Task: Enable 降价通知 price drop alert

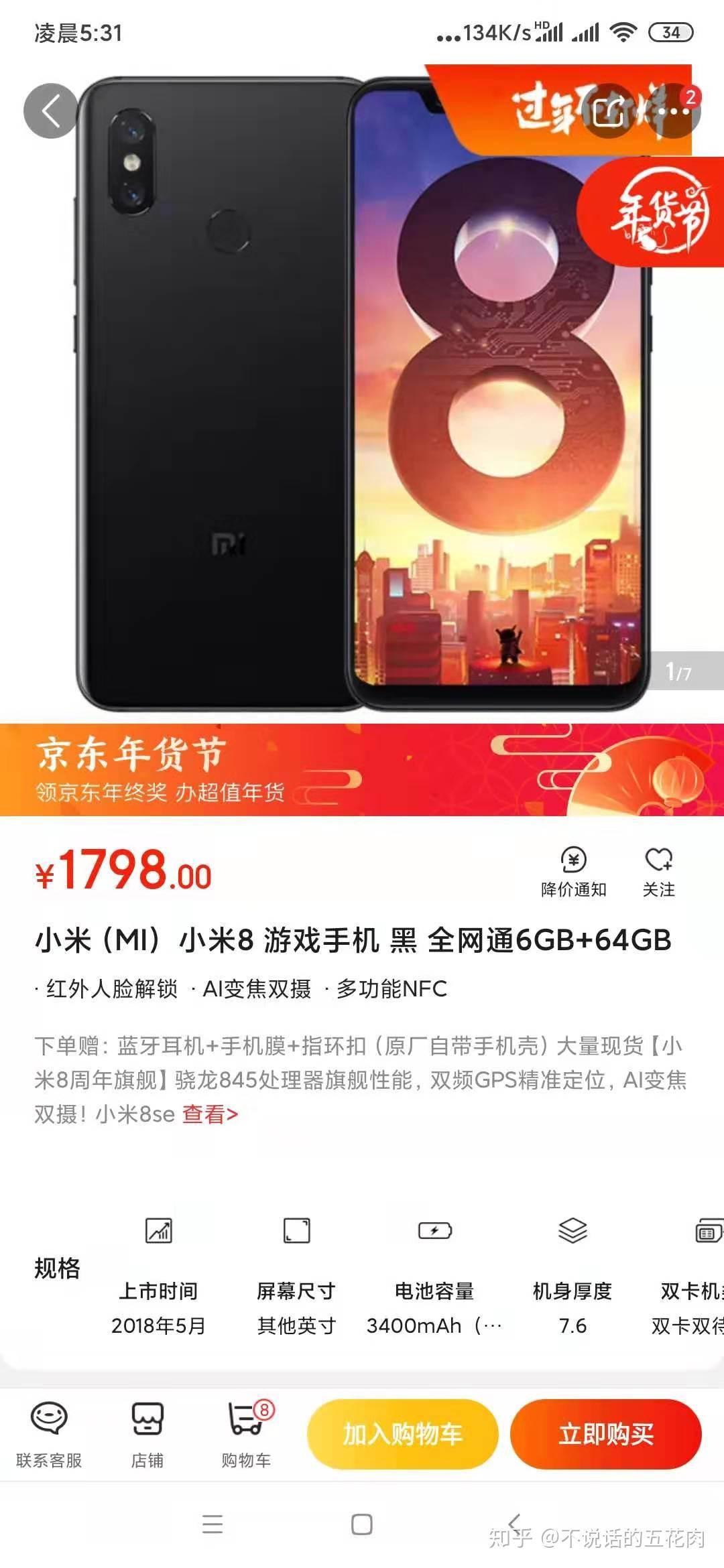Action: (x=573, y=871)
